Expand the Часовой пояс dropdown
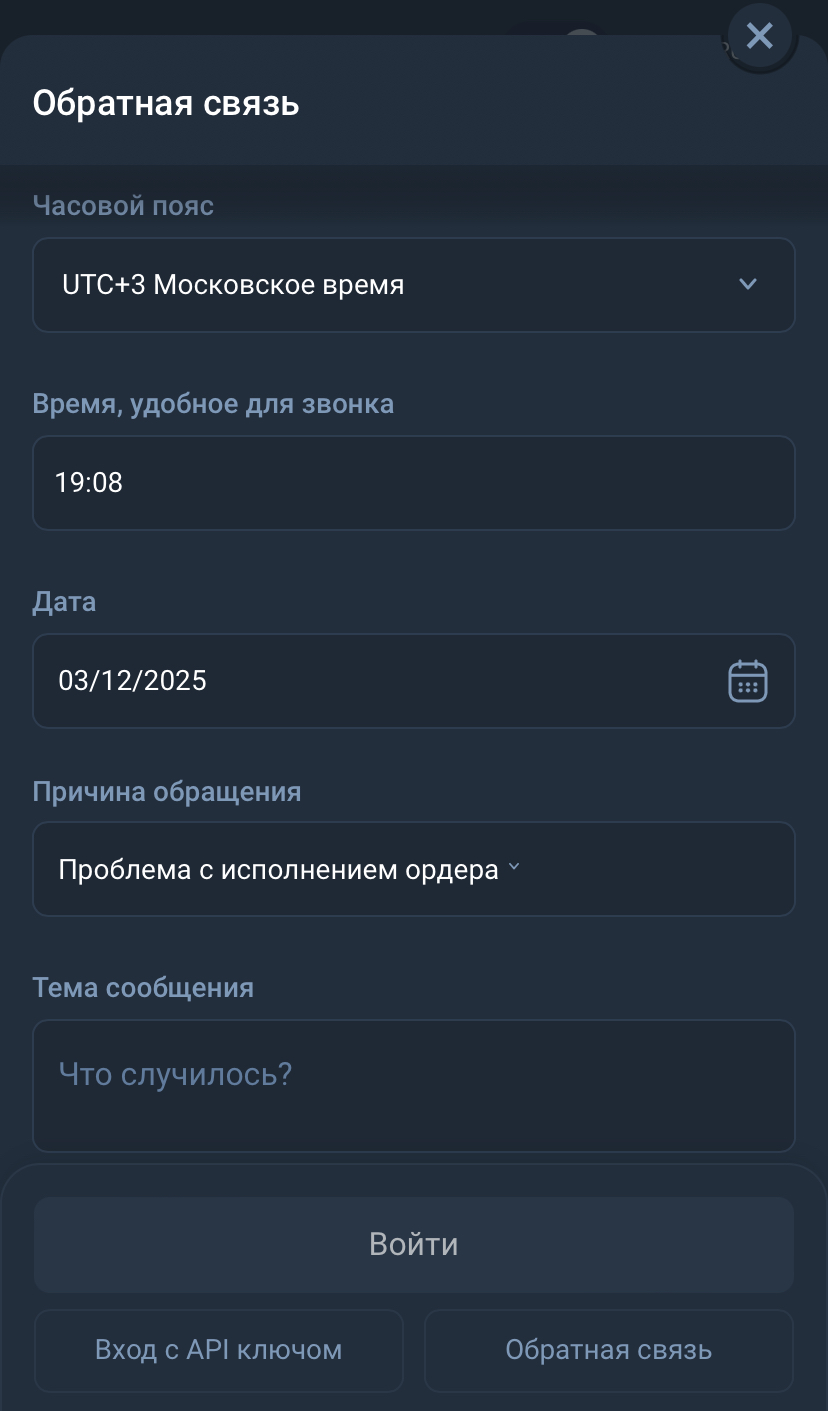828x1411 pixels. [413, 285]
